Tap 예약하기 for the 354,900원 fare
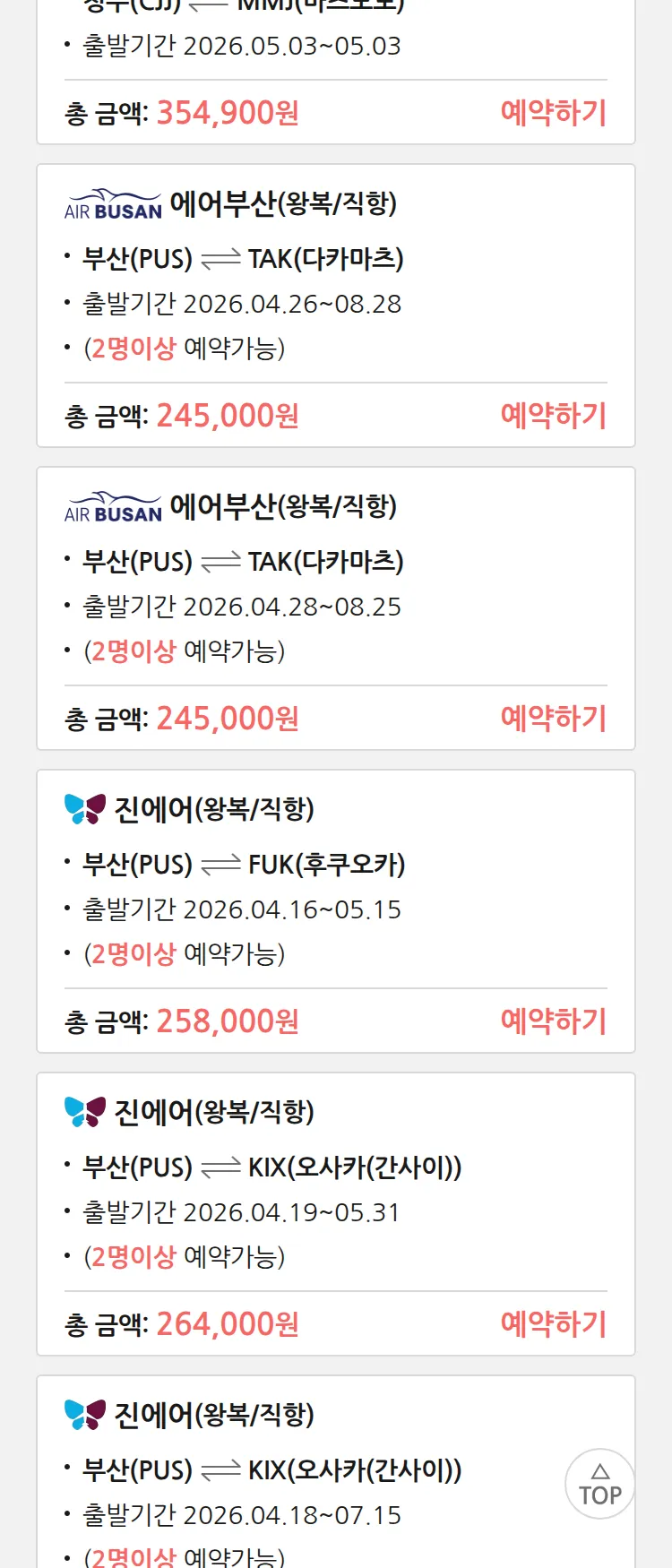 (553, 113)
